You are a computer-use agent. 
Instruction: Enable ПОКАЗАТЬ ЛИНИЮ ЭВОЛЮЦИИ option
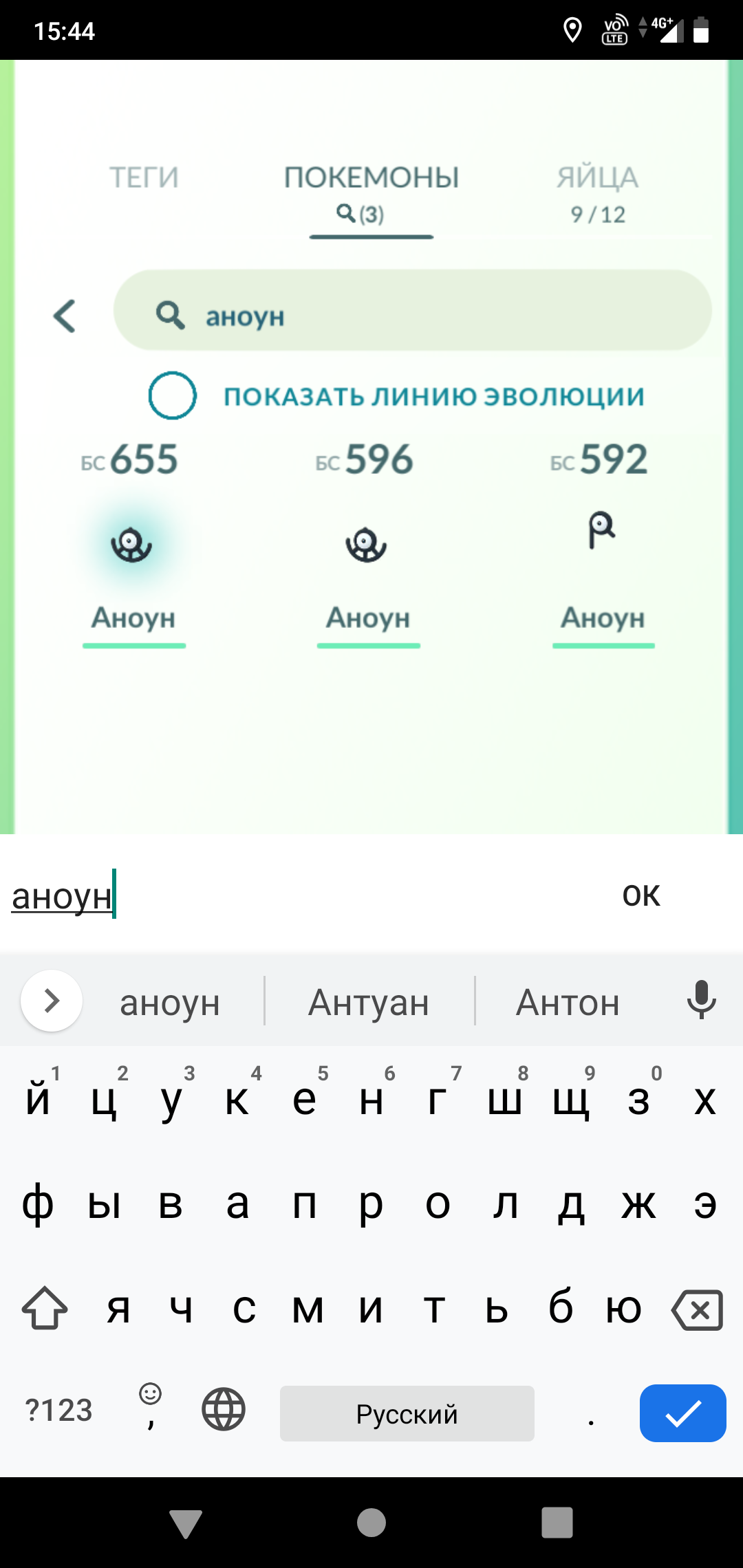(173, 395)
